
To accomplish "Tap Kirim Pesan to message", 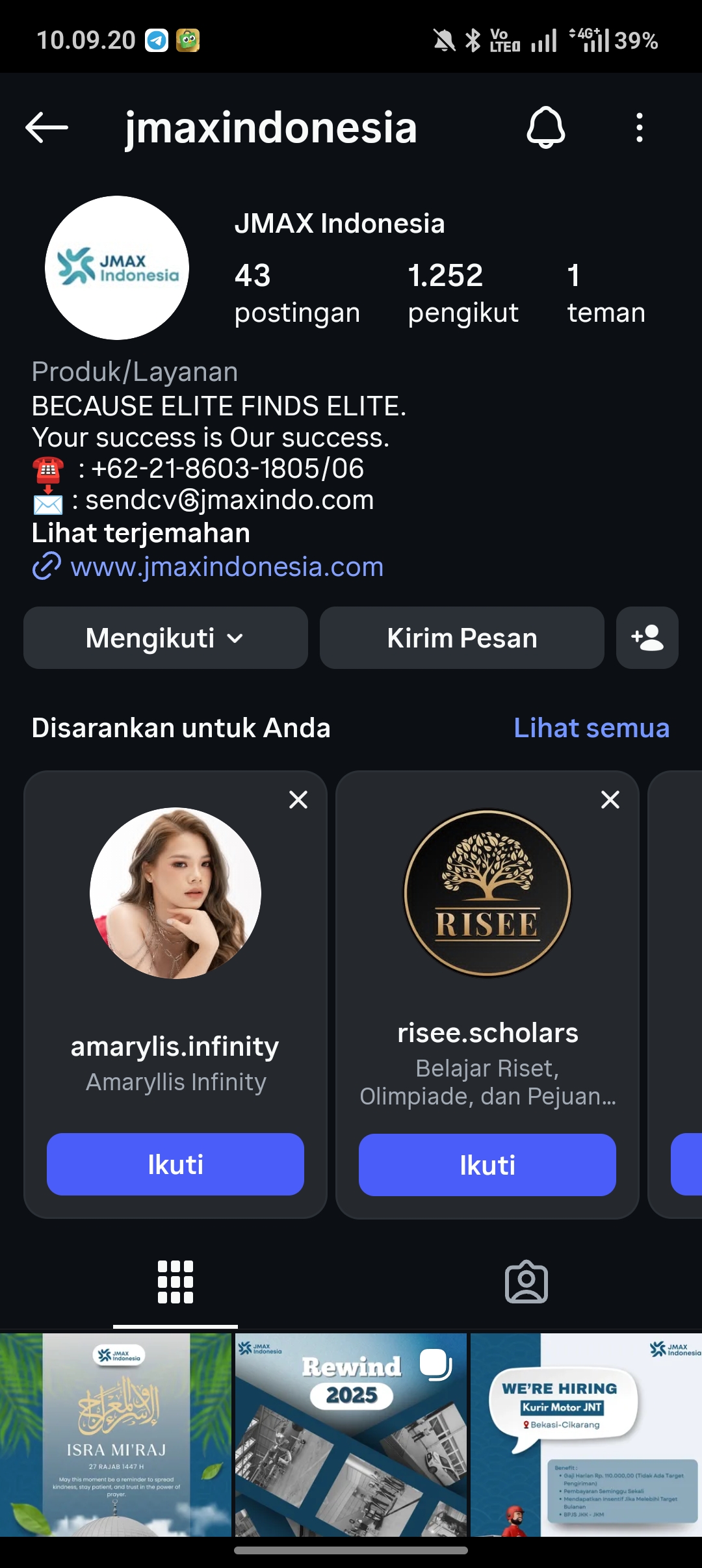I will (x=462, y=638).
